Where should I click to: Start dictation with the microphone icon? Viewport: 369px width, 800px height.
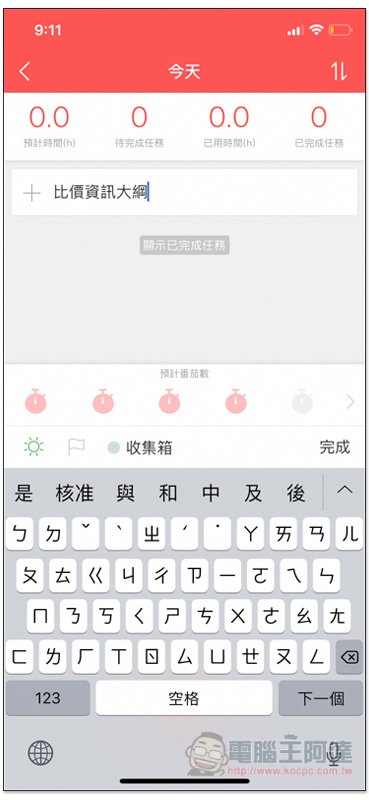pos(334,754)
